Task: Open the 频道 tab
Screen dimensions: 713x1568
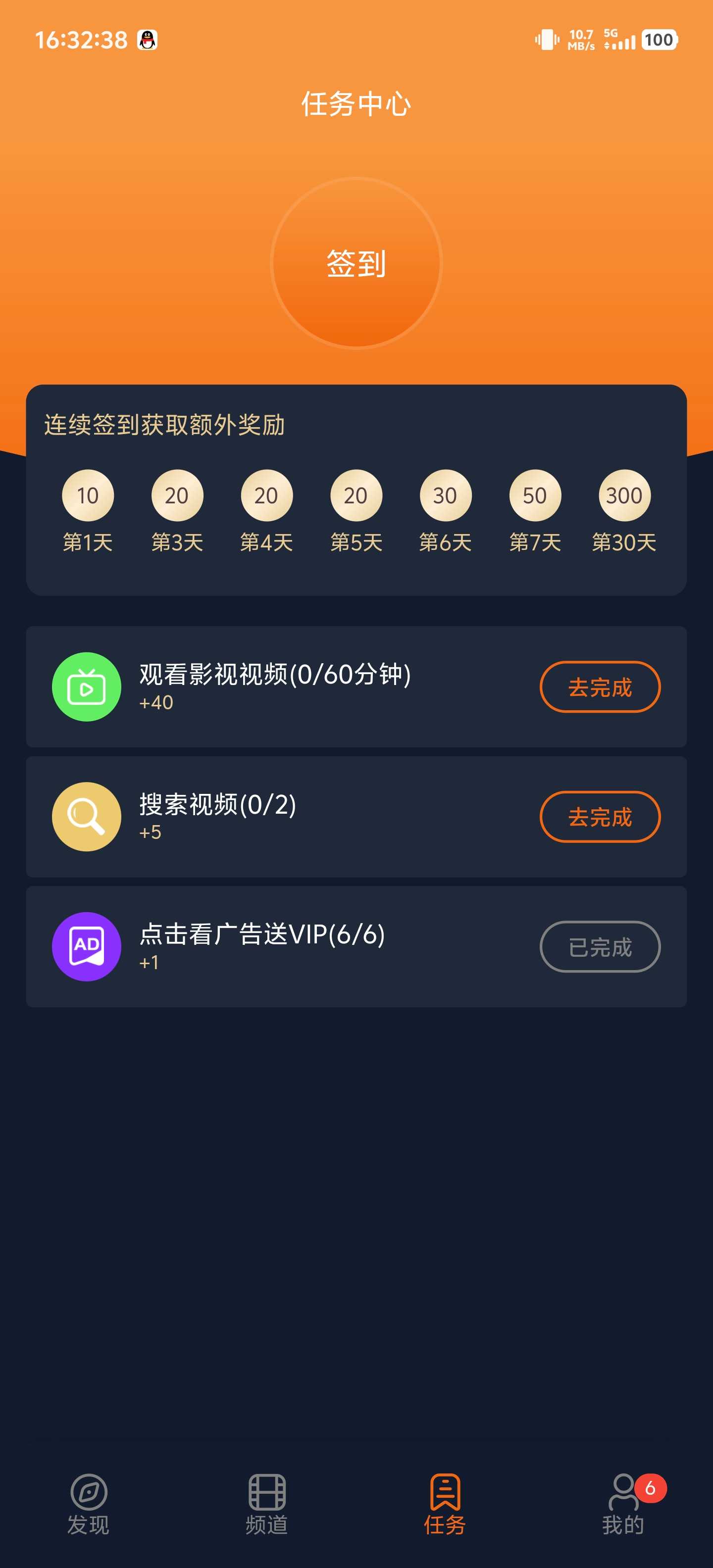Action: [x=267, y=1504]
